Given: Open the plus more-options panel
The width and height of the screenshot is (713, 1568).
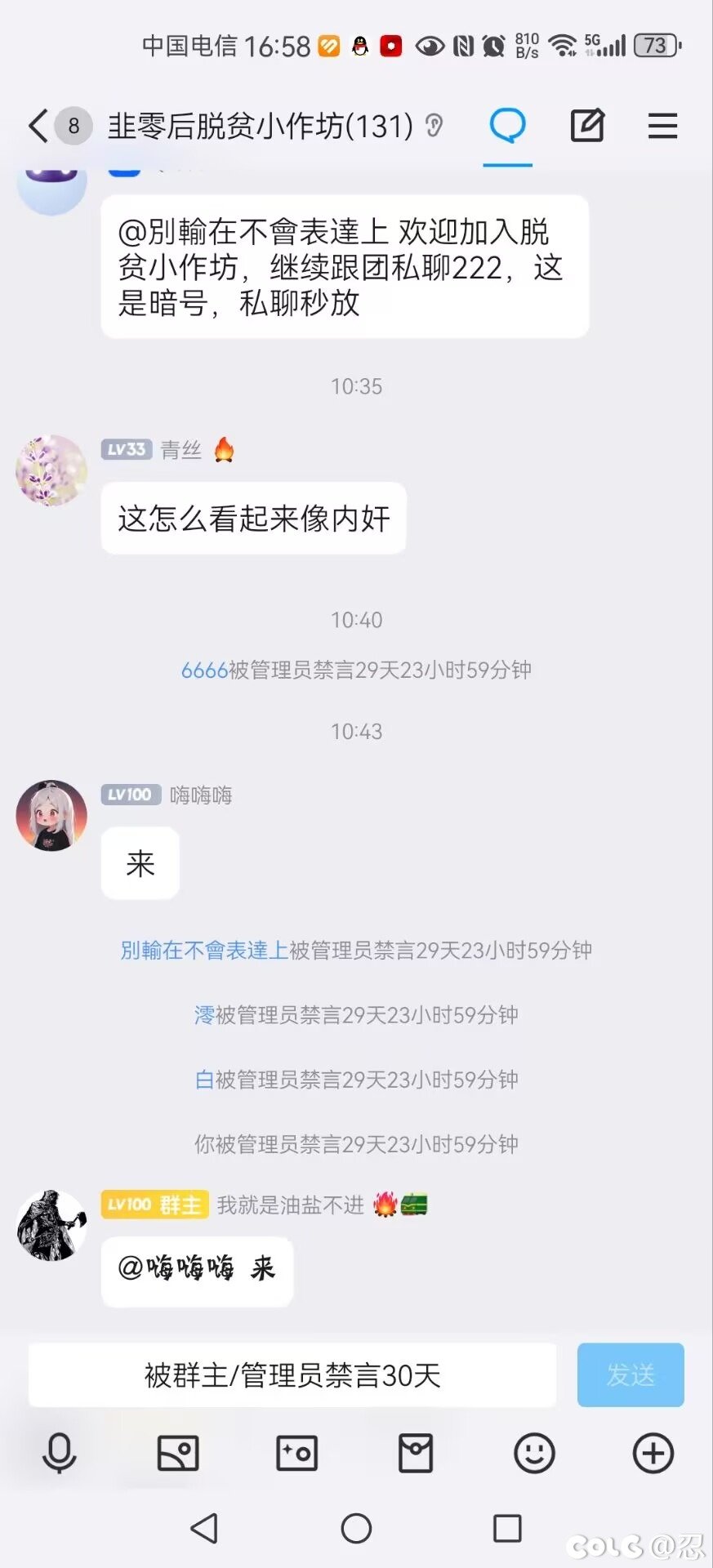Looking at the screenshot, I should click(653, 1454).
